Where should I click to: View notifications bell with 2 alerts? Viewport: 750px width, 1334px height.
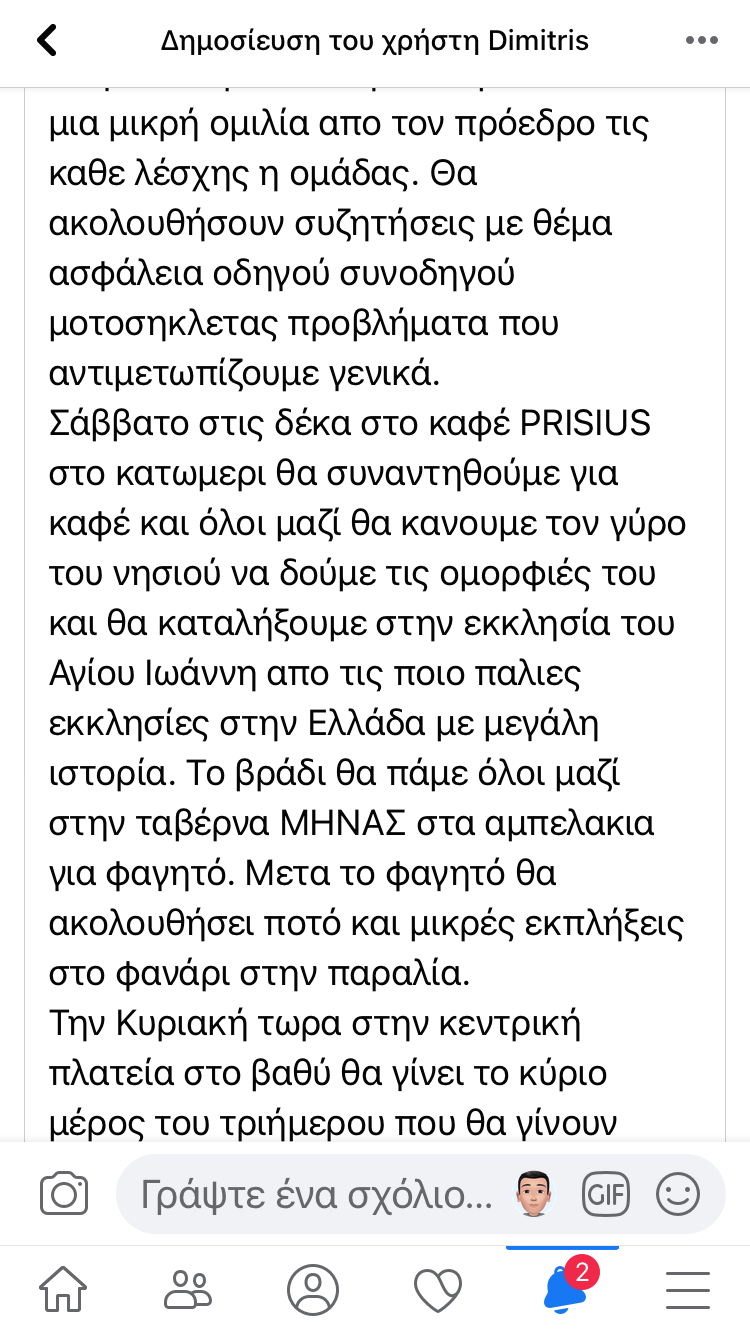coord(565,1286)
